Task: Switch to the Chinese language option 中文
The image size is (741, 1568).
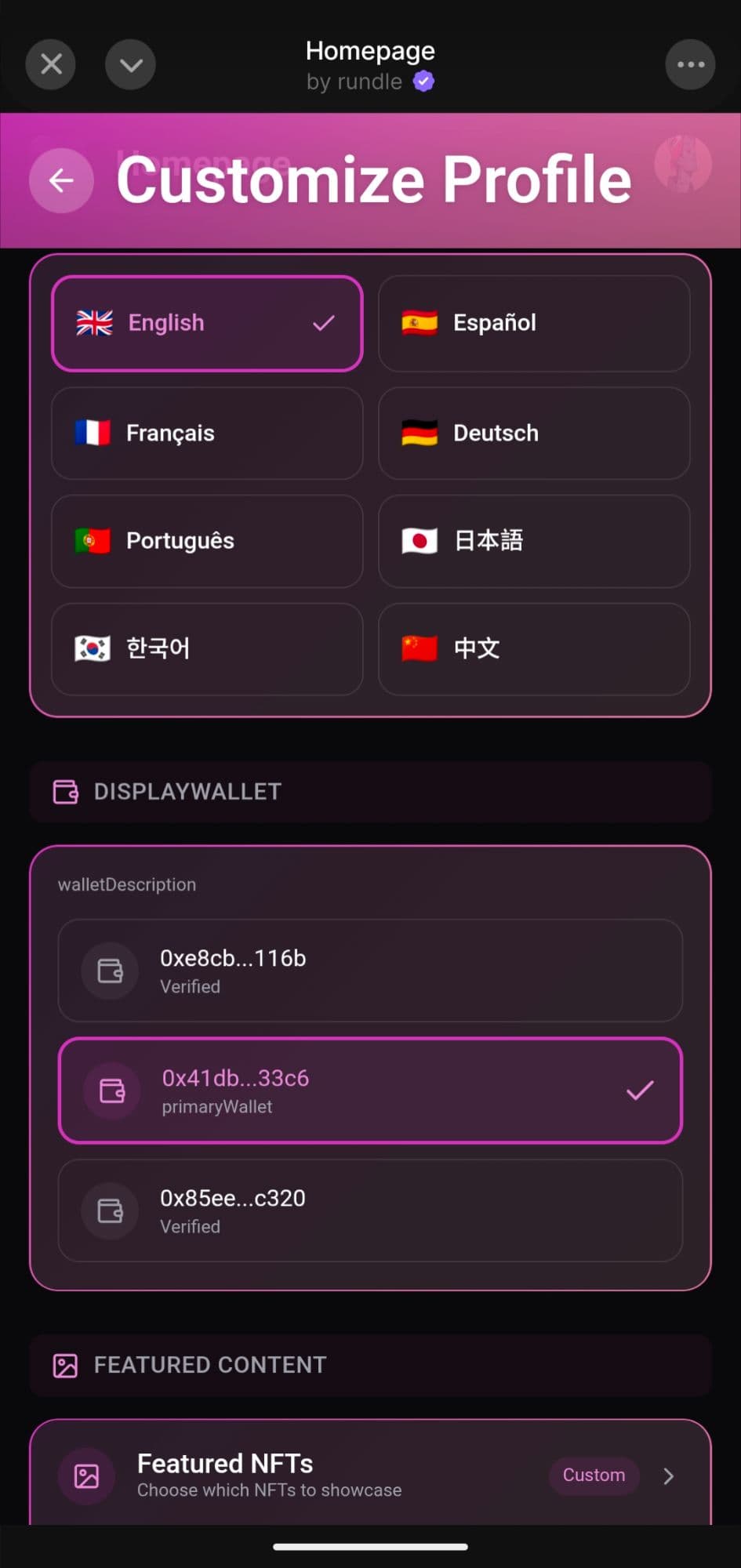Action: (534, 648)
